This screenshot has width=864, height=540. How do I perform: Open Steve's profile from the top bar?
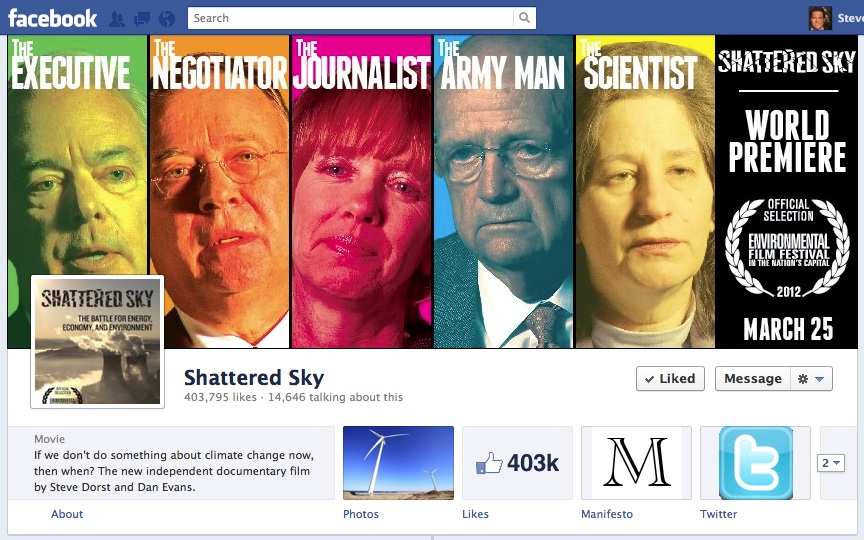tap(835, 18)
